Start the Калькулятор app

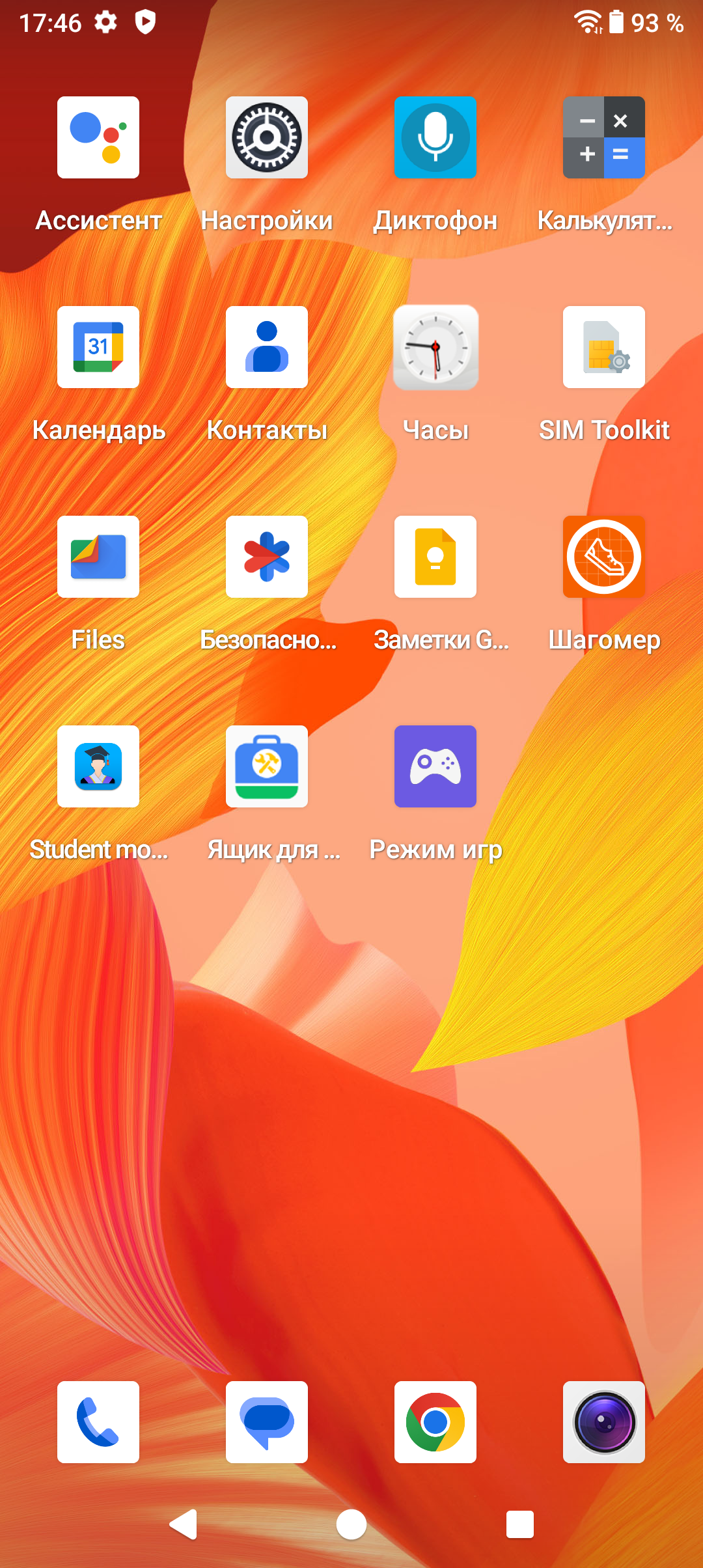[604, 137]
